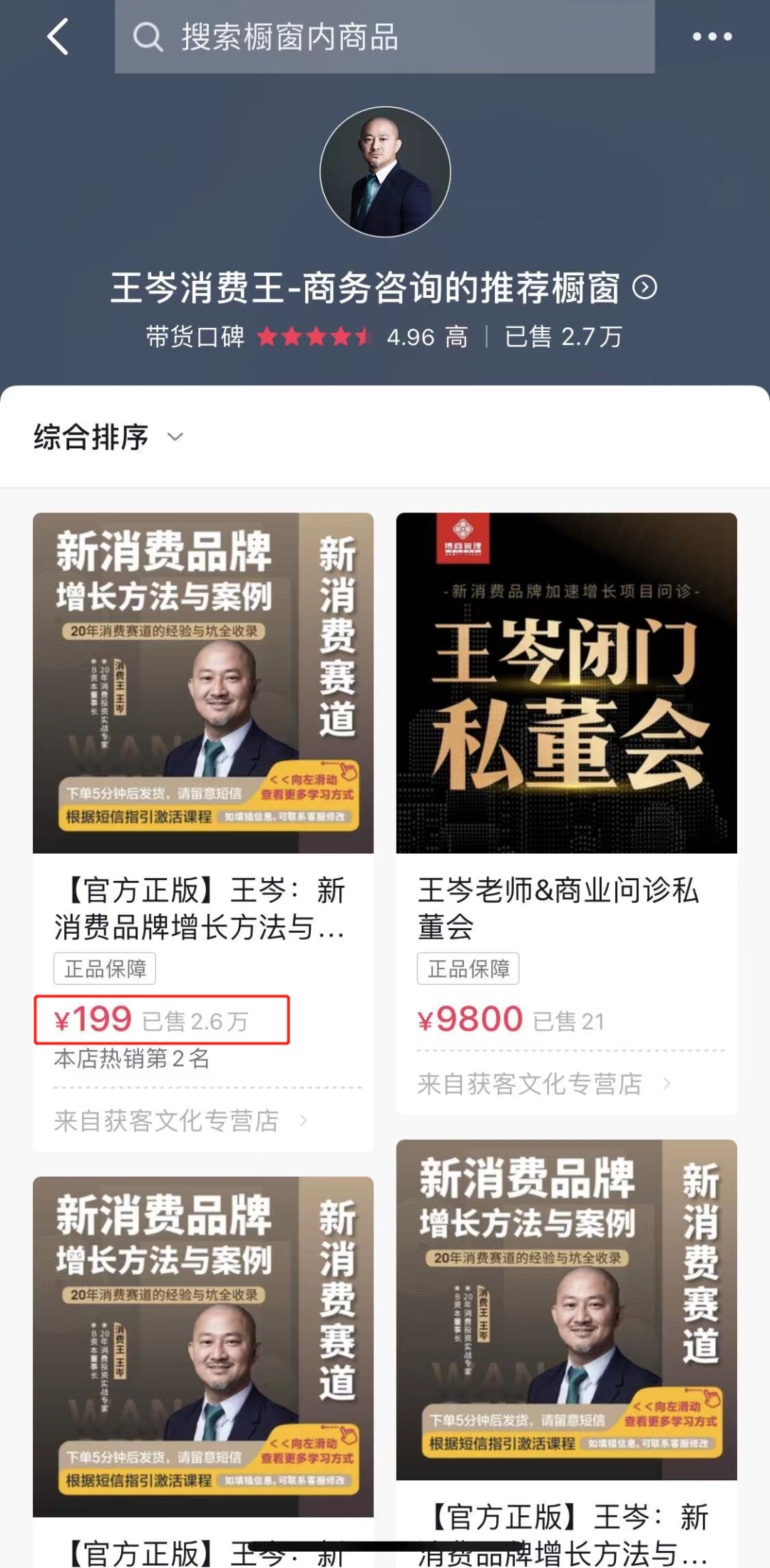Image resolution: width=770 pixels, height=1568 pixels.
Task: Open the profile avatar of 王岑消费王
Action: click(x=385, y=172)
